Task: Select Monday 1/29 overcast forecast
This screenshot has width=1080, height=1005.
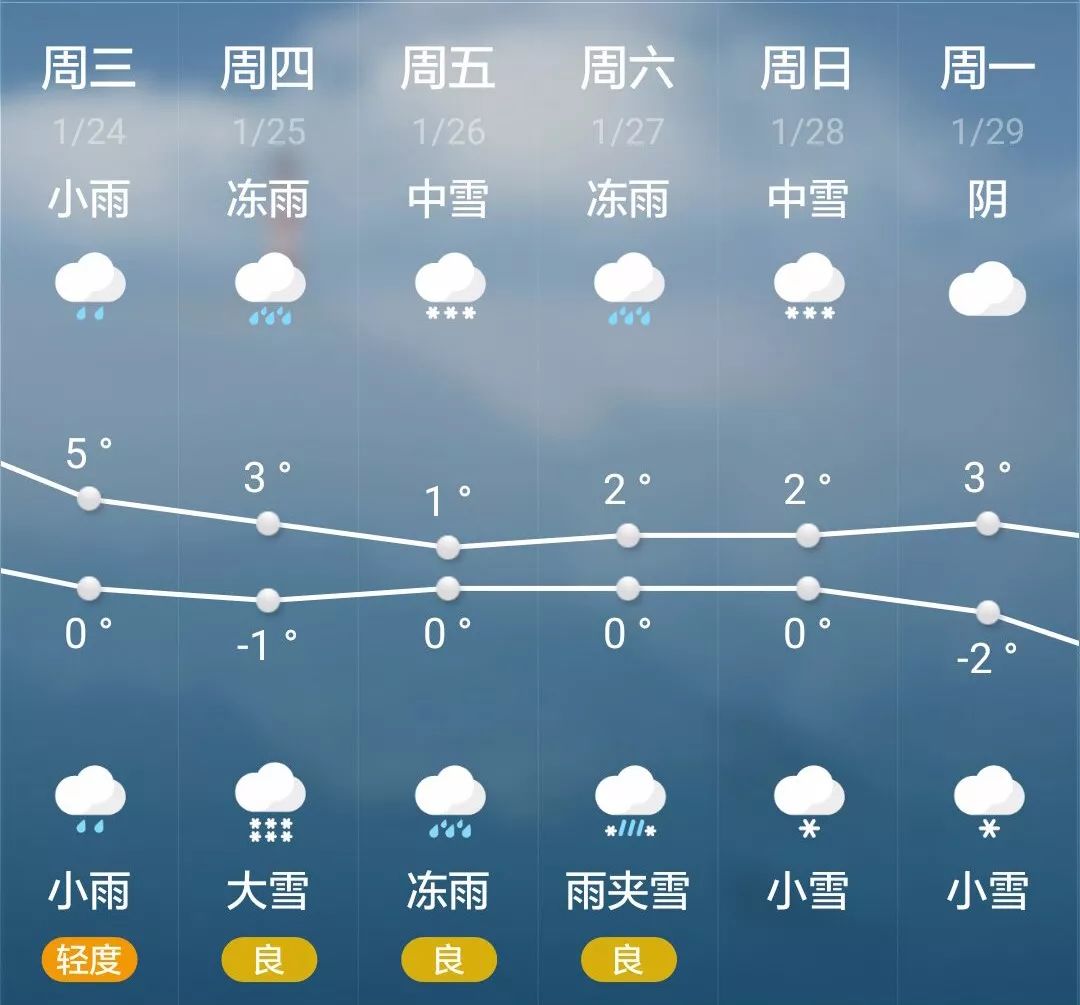Action: click(987, 200)
